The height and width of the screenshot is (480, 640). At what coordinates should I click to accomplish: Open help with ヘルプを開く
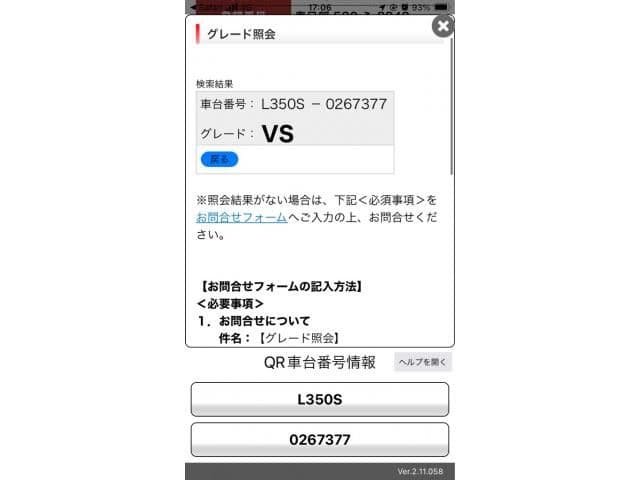click(423, 362)
